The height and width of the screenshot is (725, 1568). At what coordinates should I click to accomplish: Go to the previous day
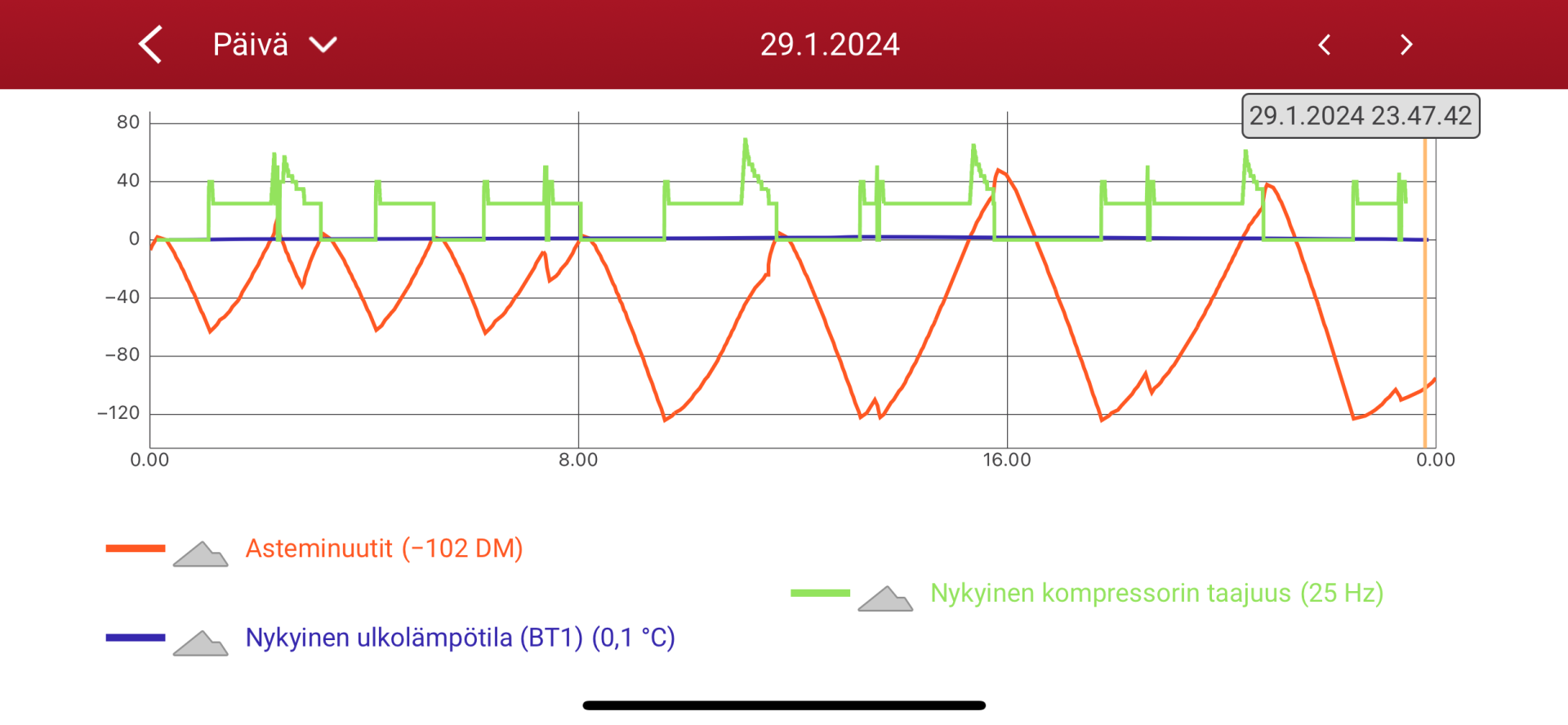pos(1324,45)
